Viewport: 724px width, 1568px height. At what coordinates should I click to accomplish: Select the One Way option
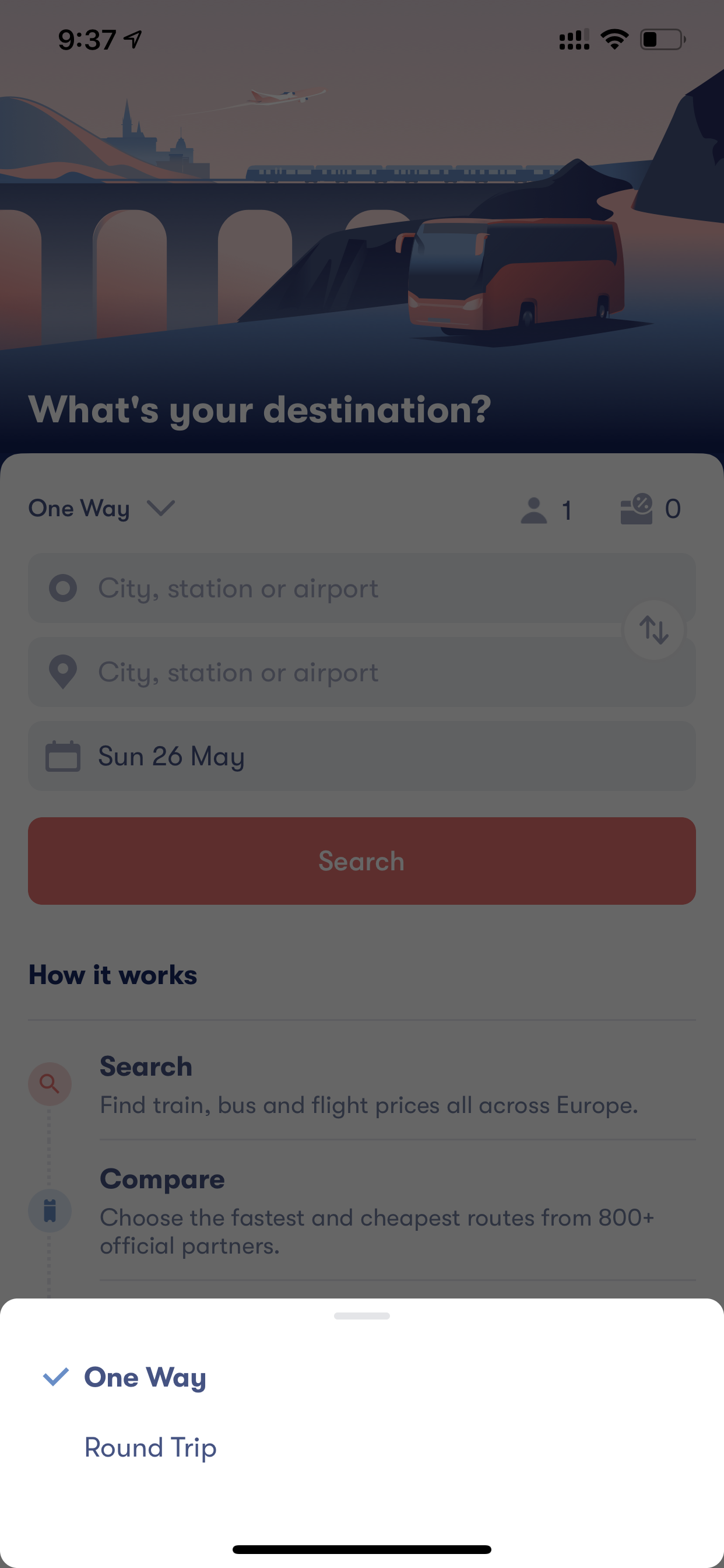pos(145,1377)
